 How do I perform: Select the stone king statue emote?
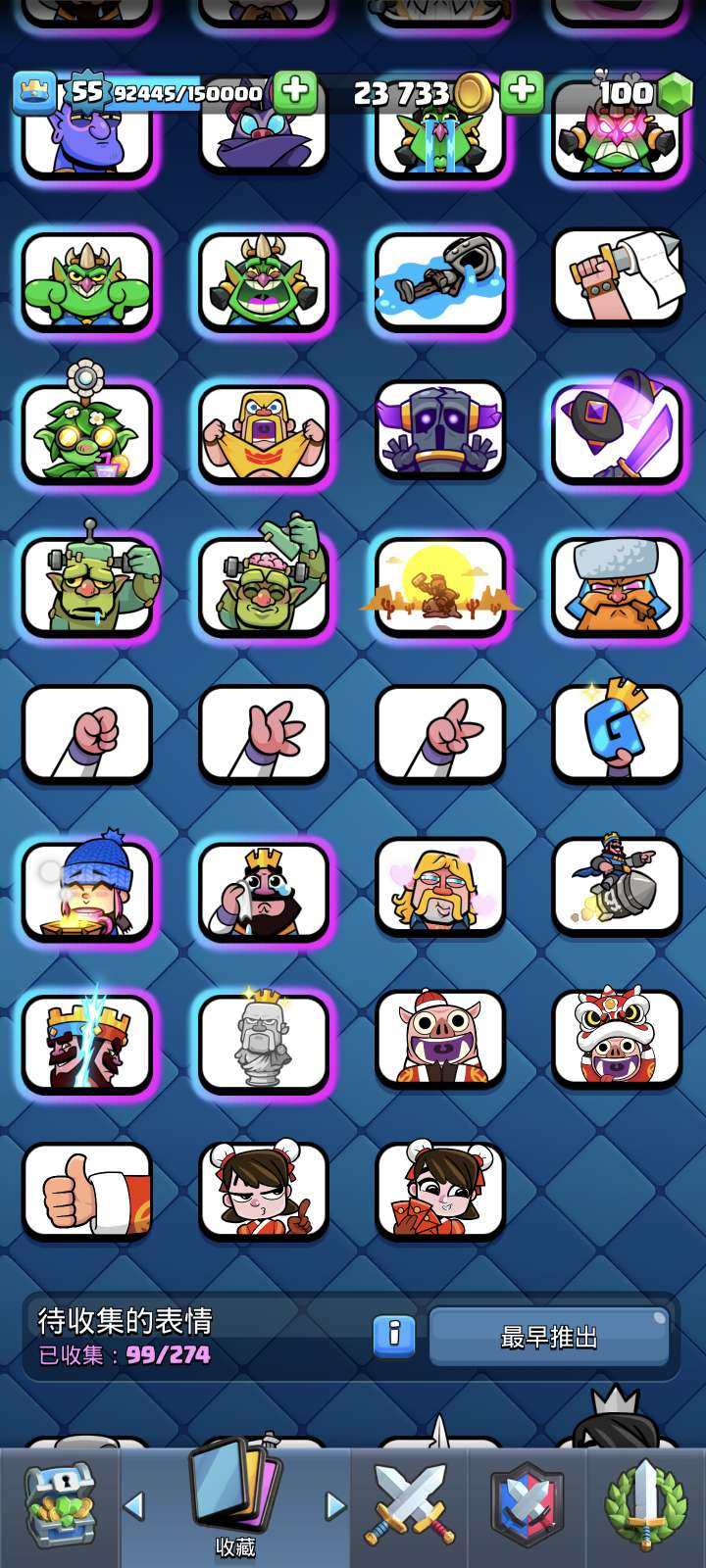coord(263,1041)
